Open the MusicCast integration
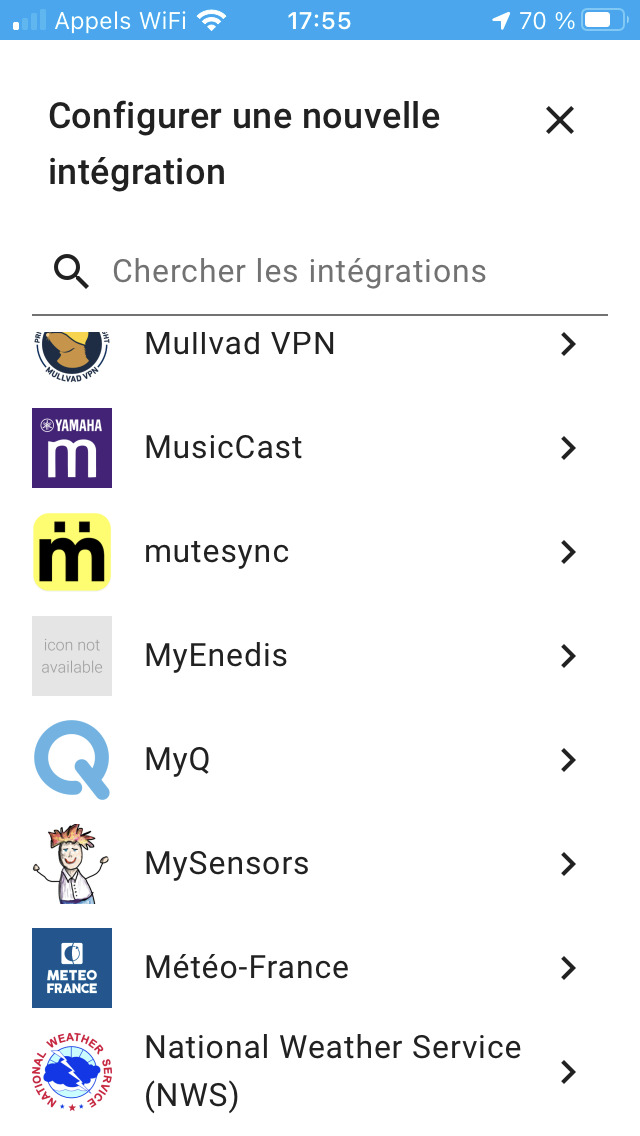 pos(320,448)
